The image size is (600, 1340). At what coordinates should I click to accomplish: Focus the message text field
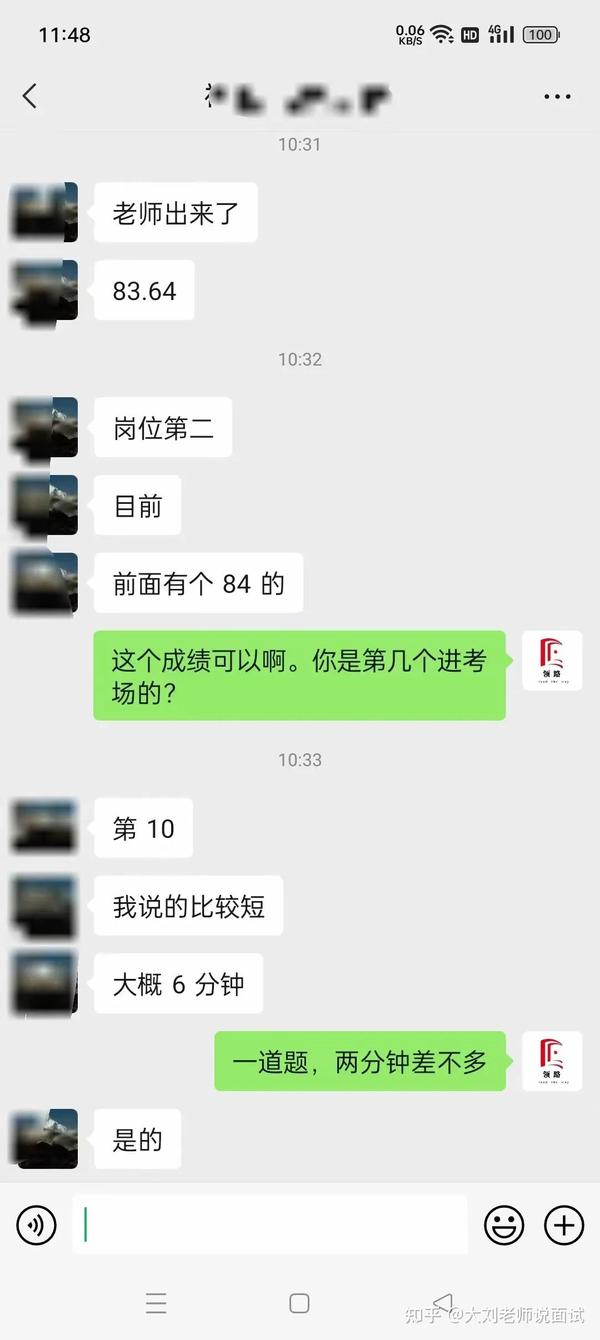click(x=270, y=1225)
